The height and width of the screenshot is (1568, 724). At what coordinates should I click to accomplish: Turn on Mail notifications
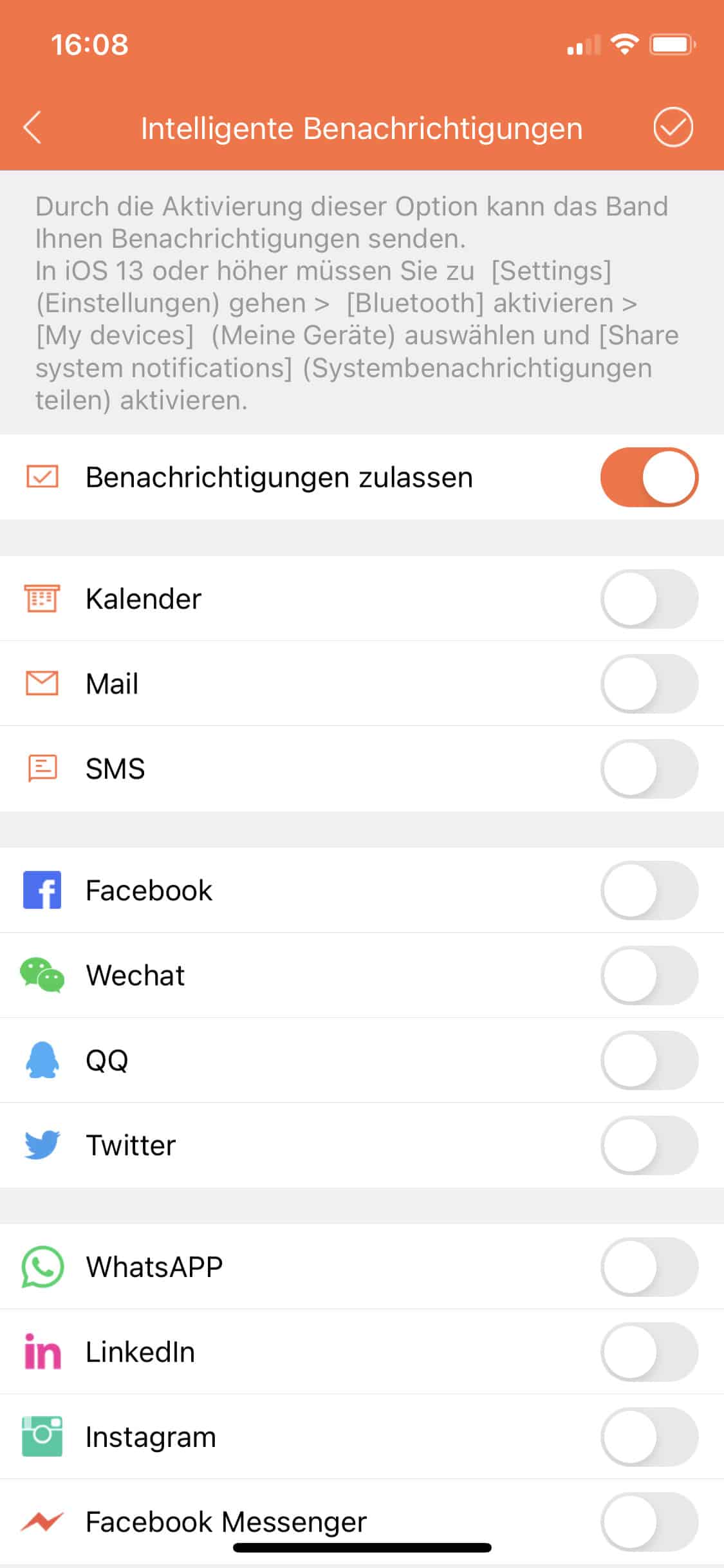[x=649, y=684]
